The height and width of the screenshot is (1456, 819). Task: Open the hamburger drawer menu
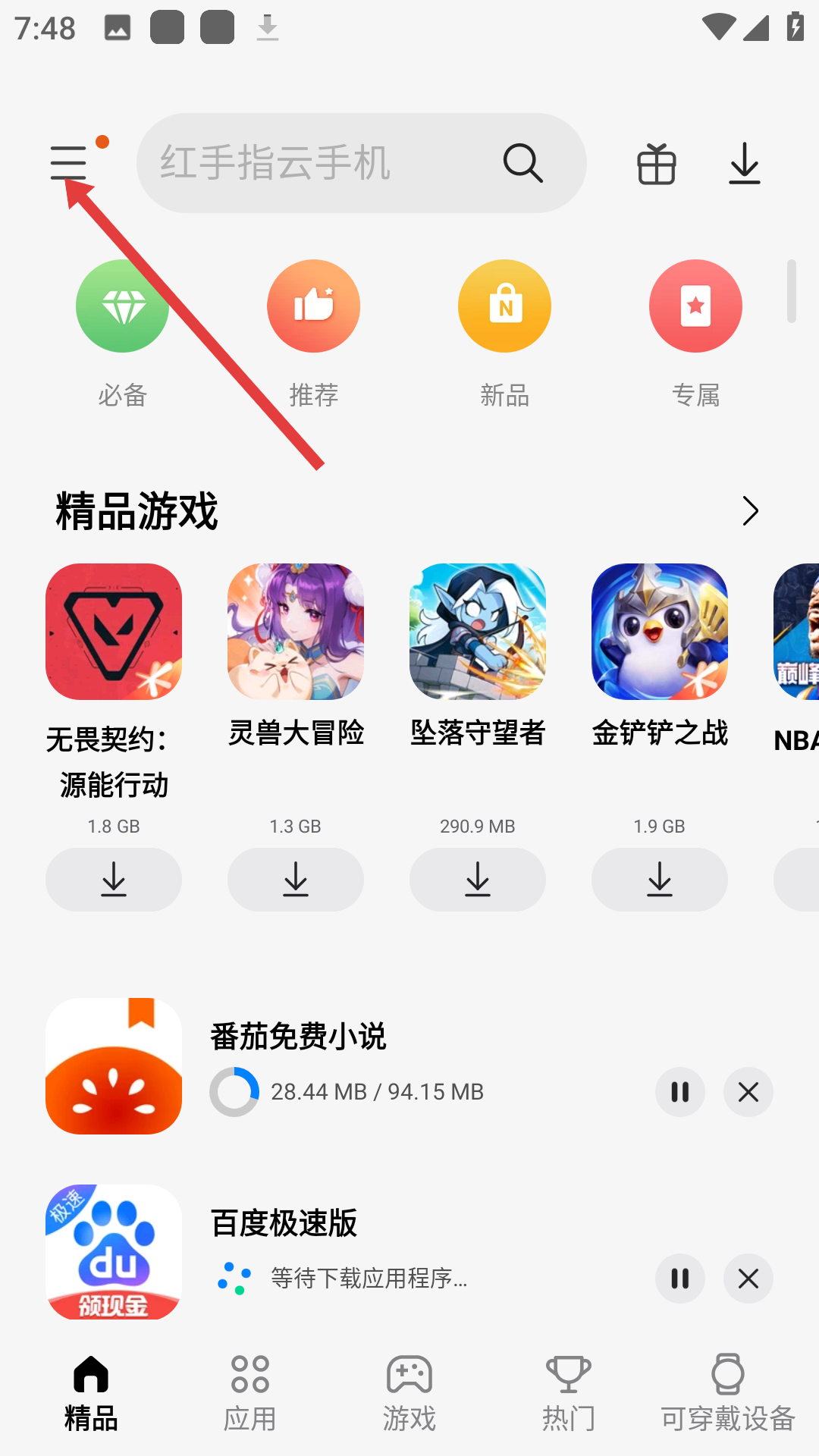[x=69, y=163]
